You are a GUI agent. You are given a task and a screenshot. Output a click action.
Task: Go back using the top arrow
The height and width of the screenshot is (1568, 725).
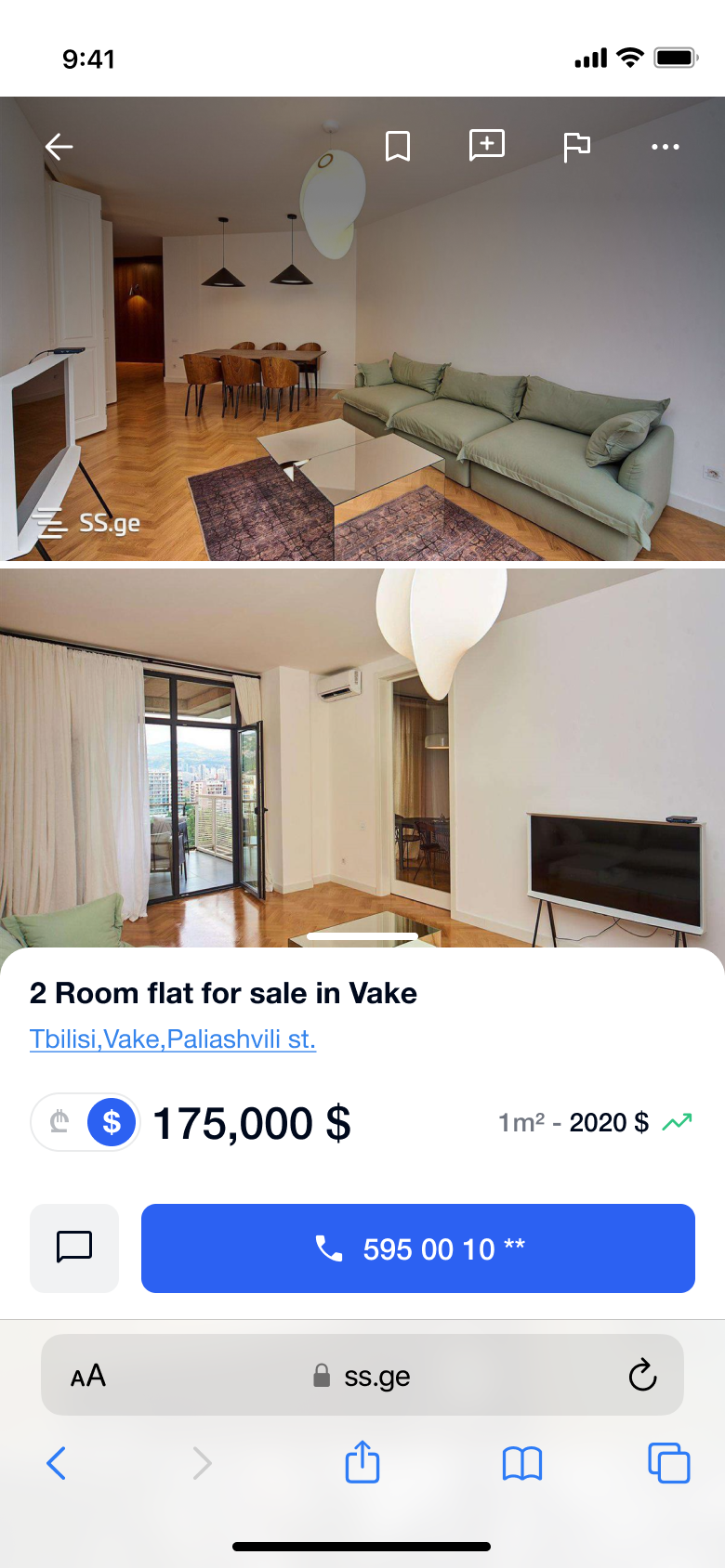(59, 147)
